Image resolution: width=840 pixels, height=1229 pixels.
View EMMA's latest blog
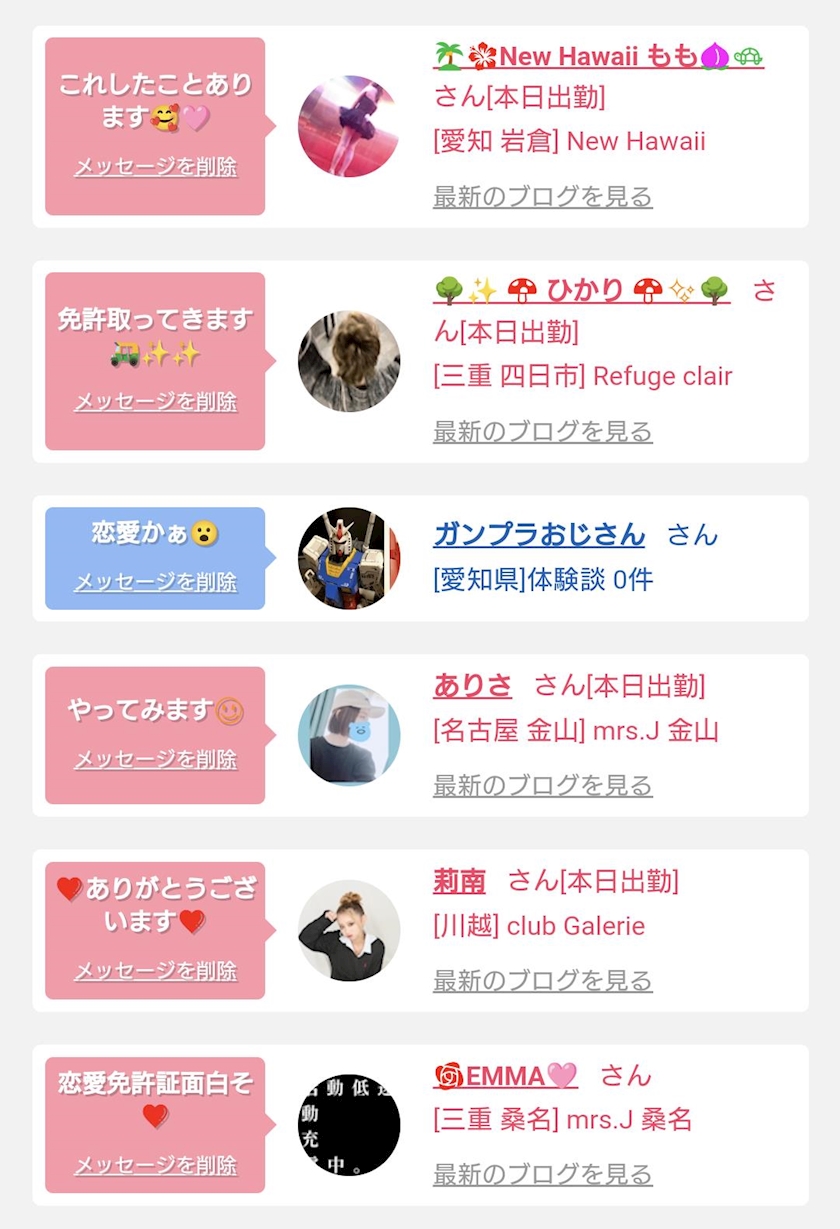click(x=543, y=1174)
